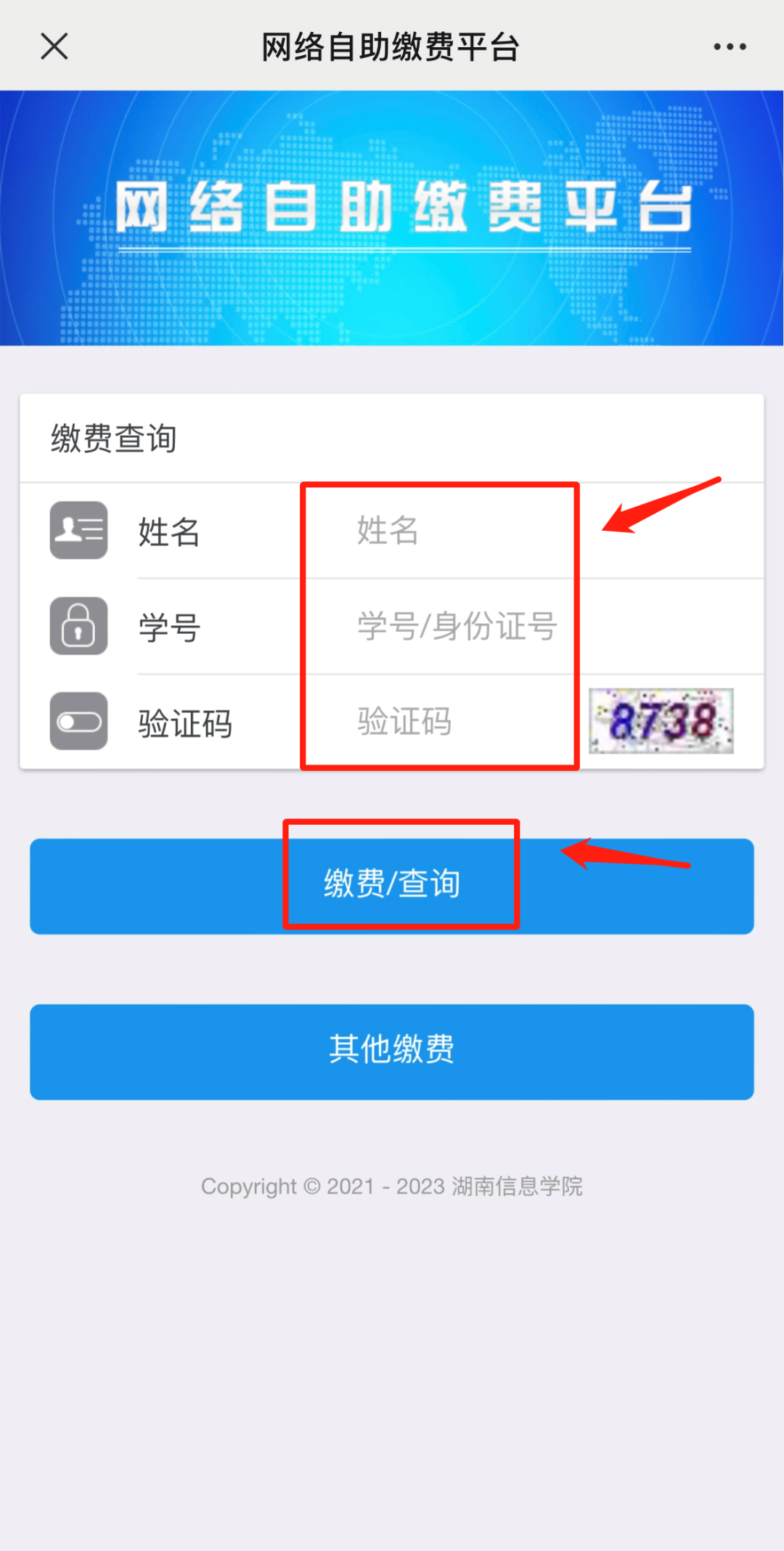Click the padlock toggle for 学号 security

point(78,627)
